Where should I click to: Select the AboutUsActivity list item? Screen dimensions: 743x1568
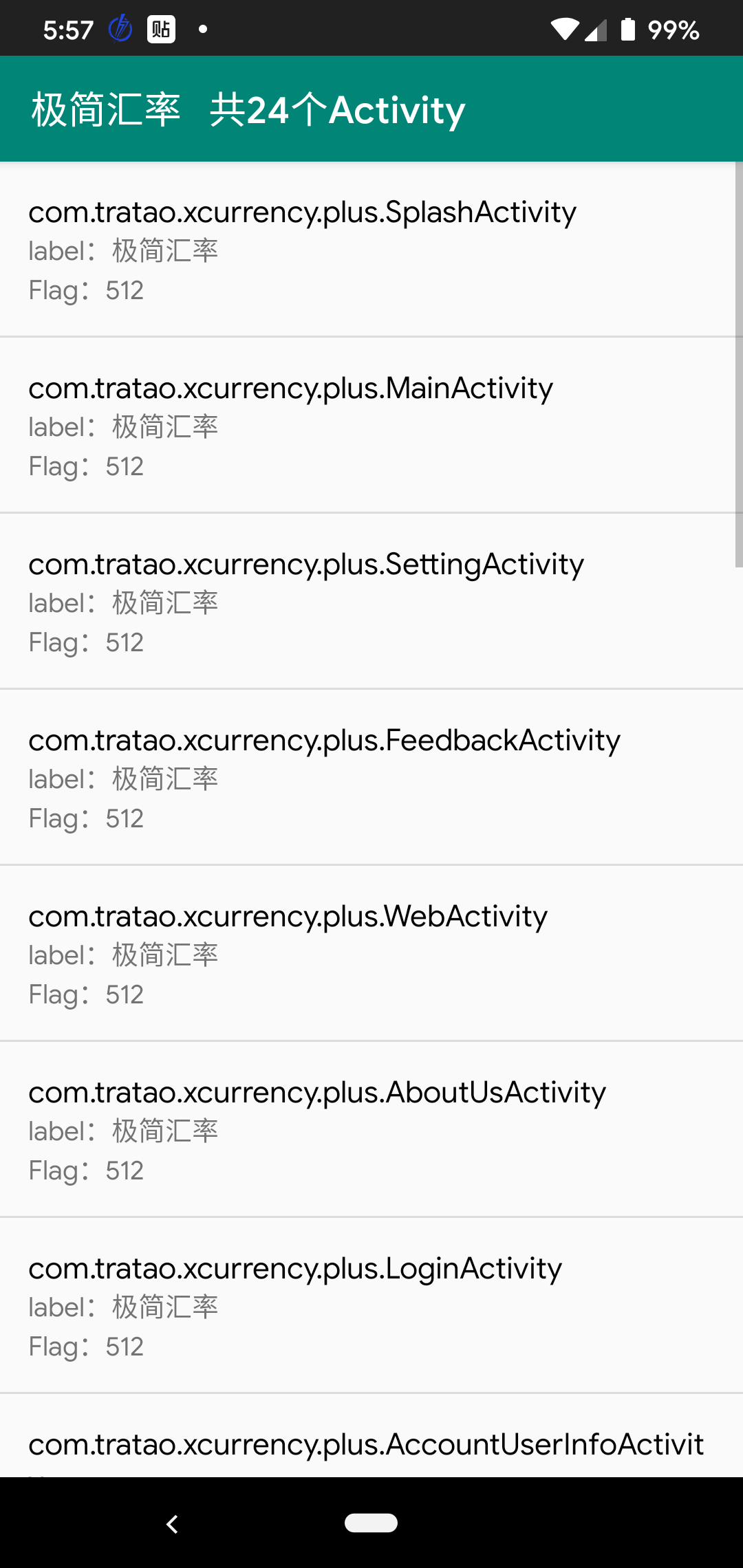371,1131
